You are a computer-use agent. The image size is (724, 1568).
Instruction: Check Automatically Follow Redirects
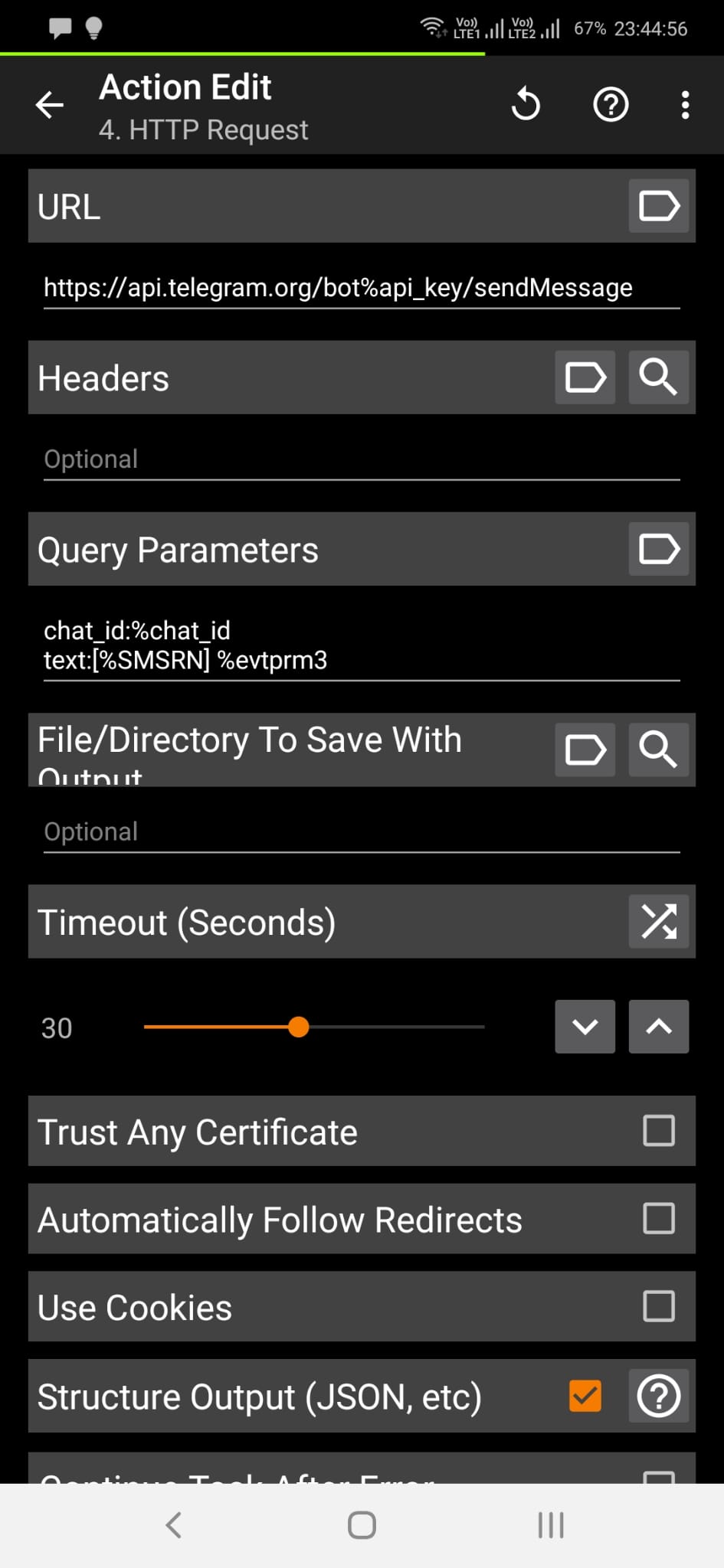[x=659, y=1218]
